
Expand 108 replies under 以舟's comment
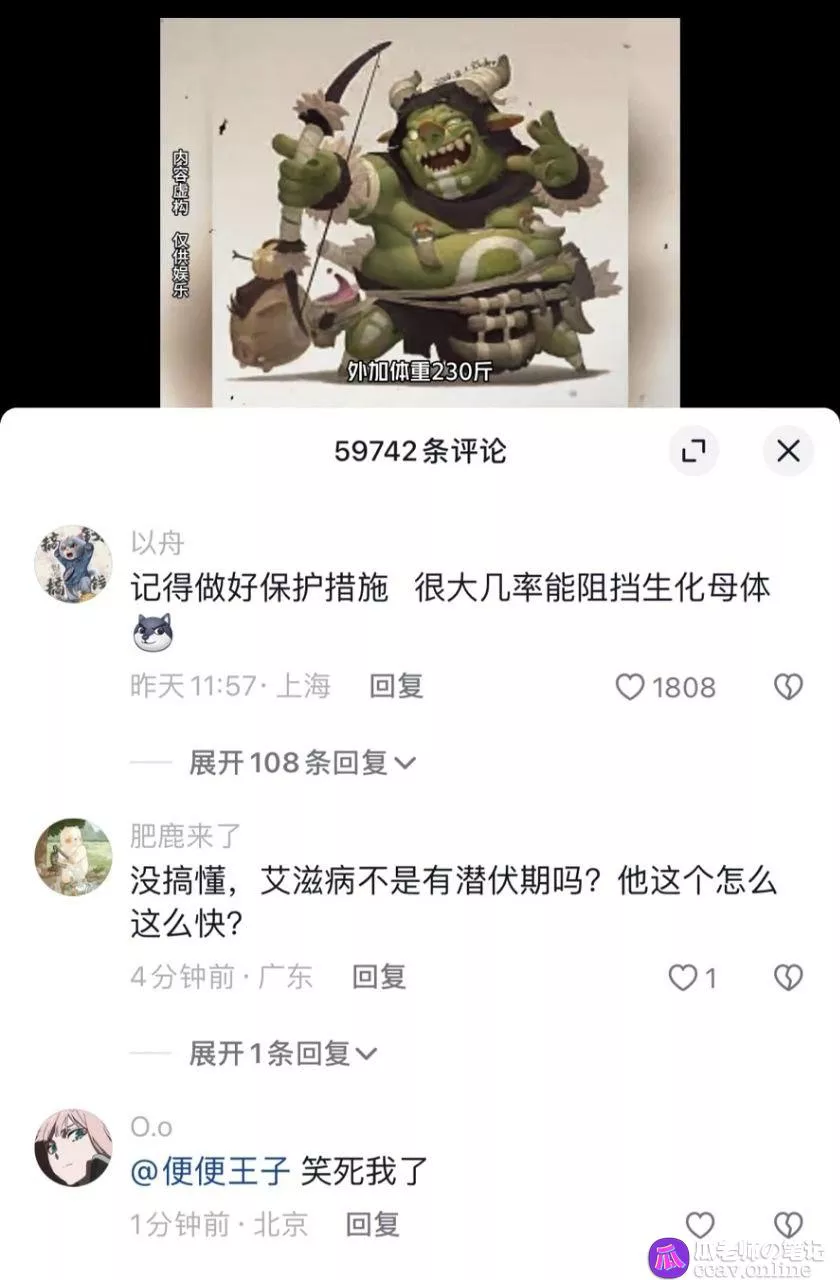click(302, 763)
